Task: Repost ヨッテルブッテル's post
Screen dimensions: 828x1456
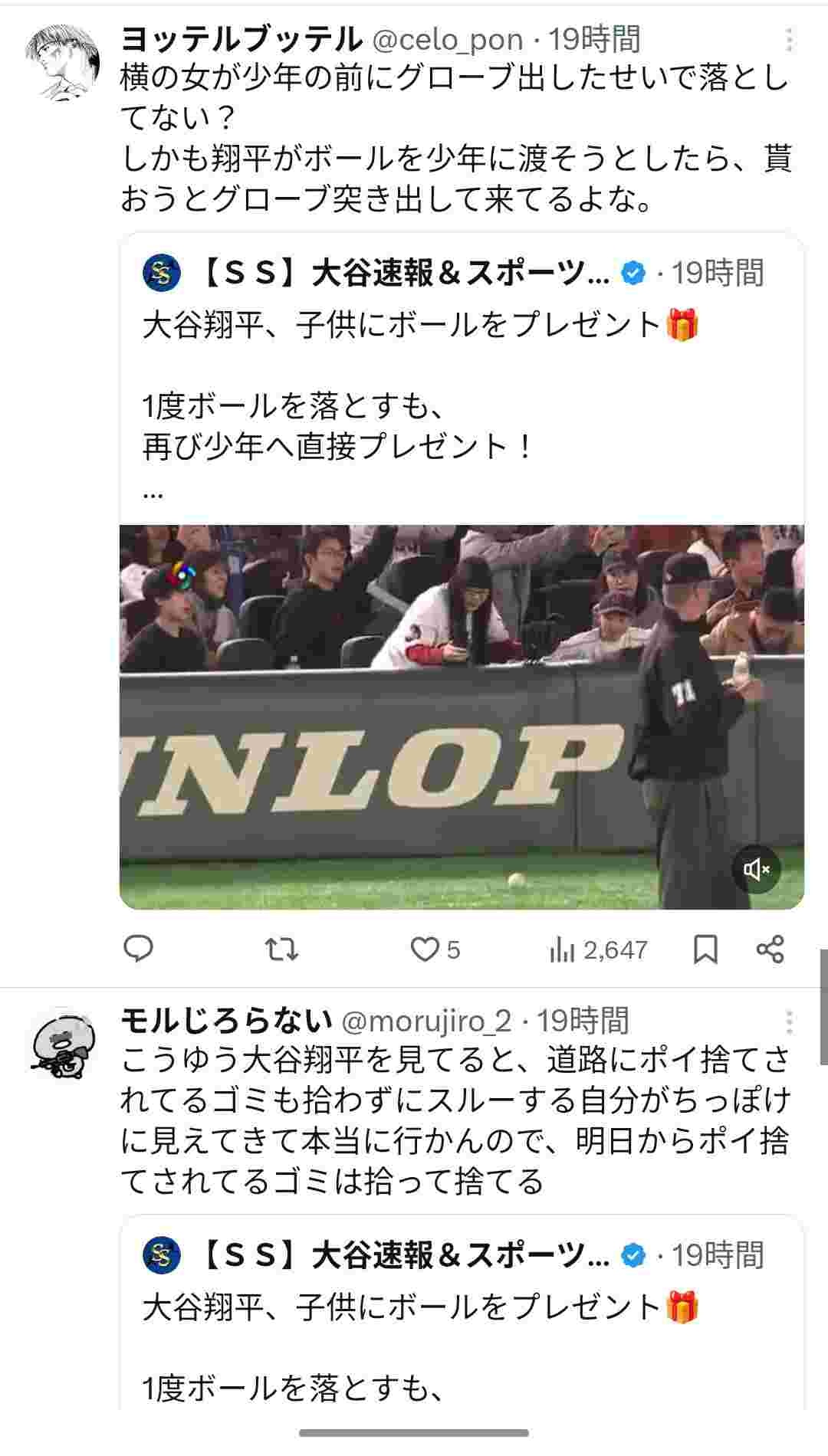Action: [x=281, y=949]
